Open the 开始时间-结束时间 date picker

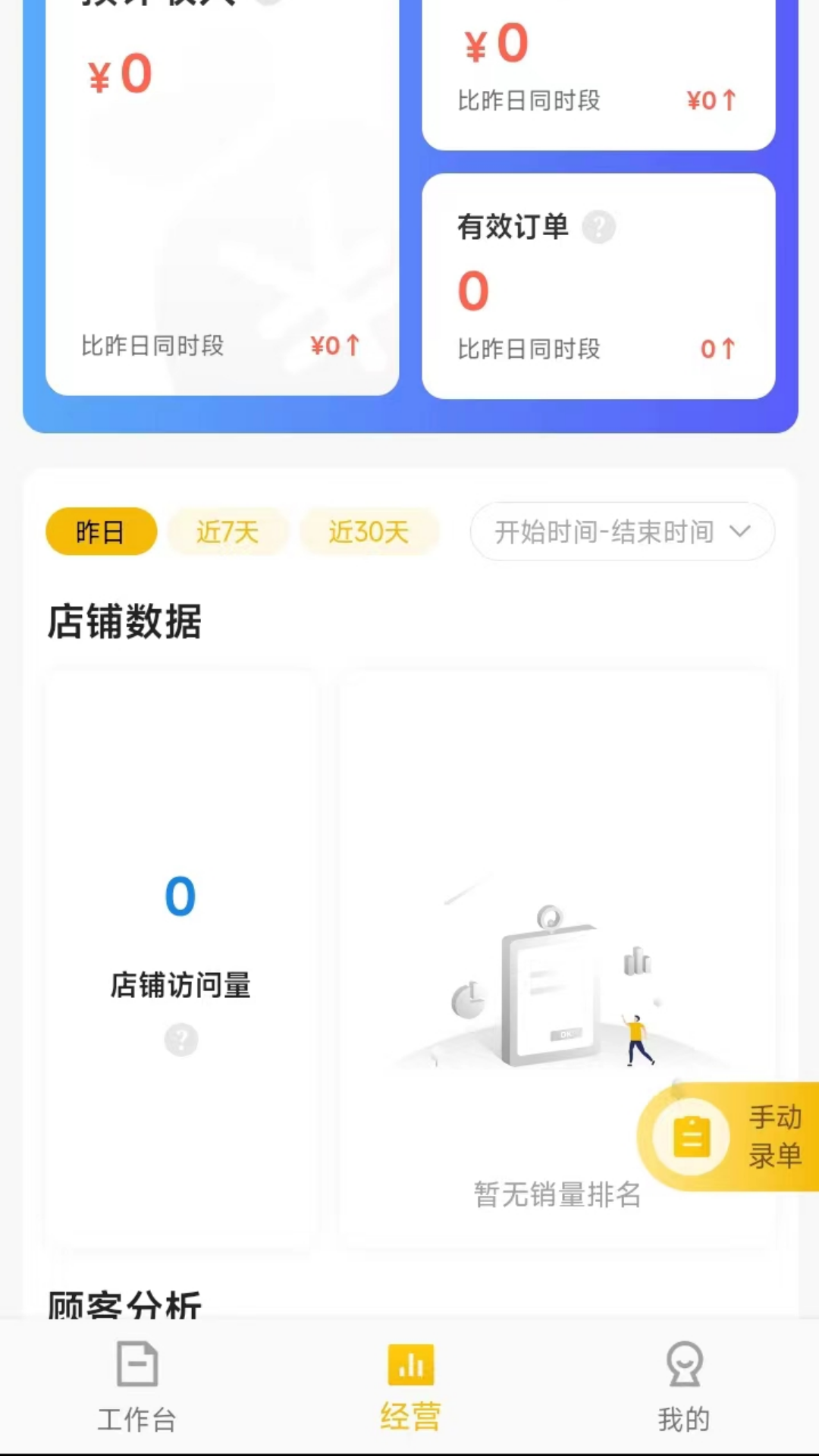click(x=622, y=532)
